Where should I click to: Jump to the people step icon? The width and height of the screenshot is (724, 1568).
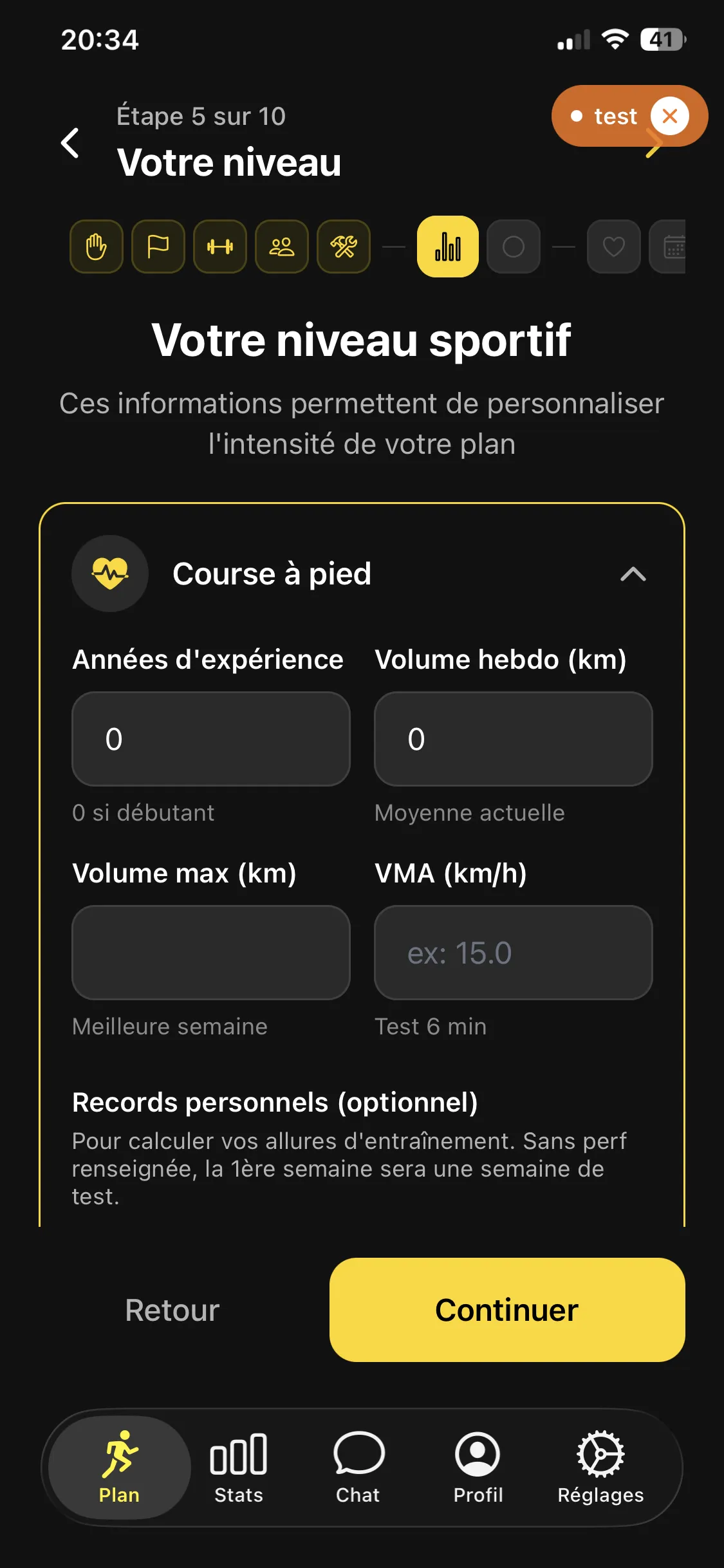pos(282,247)
